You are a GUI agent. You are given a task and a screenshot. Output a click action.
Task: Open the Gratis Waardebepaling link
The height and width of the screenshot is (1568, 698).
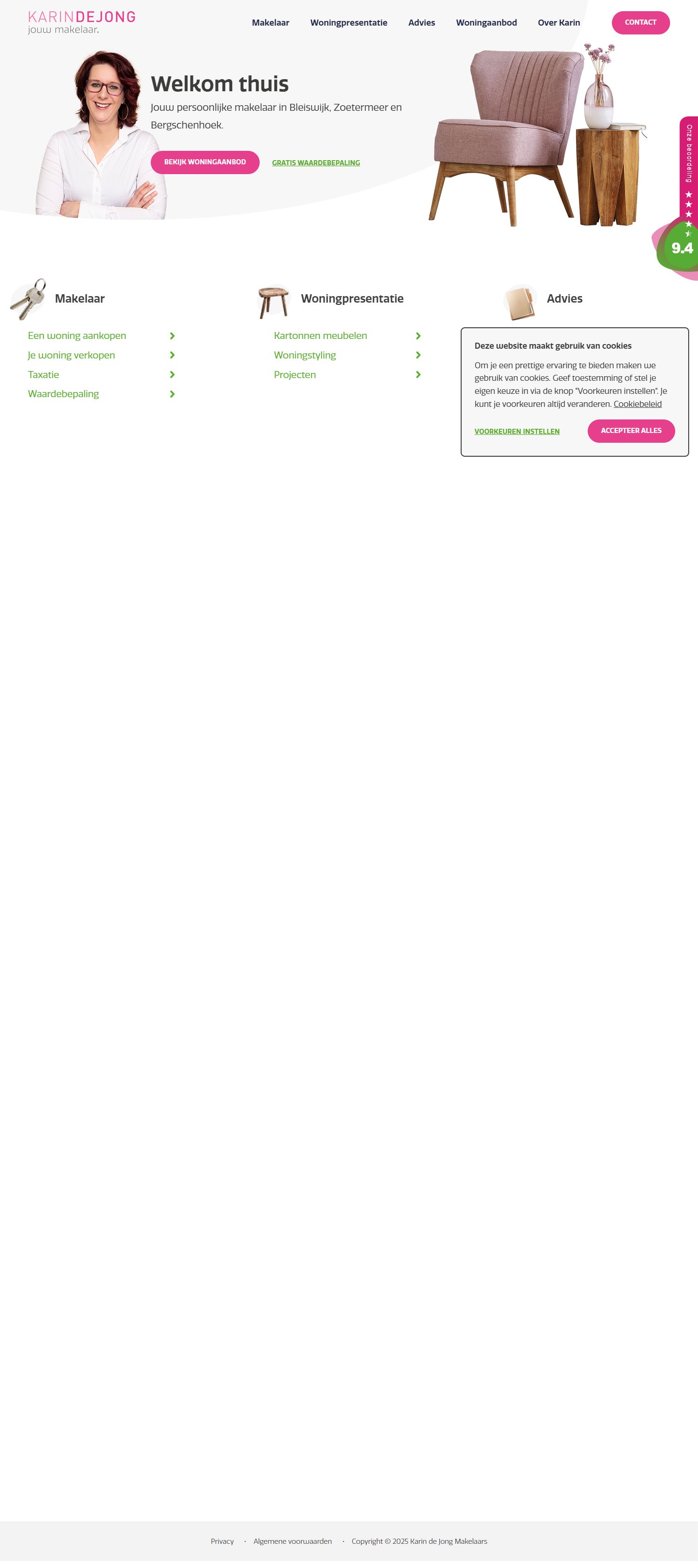coord(315,162)
